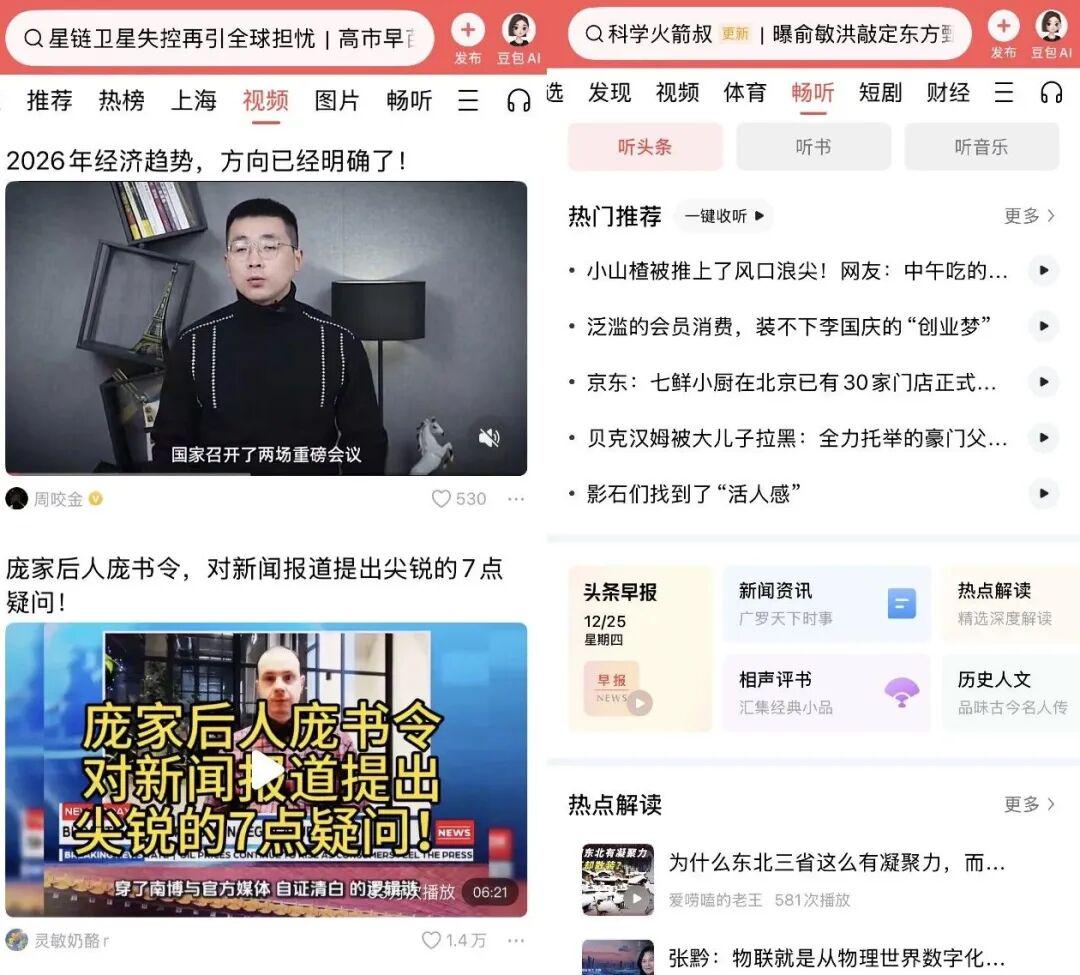
Task: Open the 相声评书 category card
Action: pos(826,692)
